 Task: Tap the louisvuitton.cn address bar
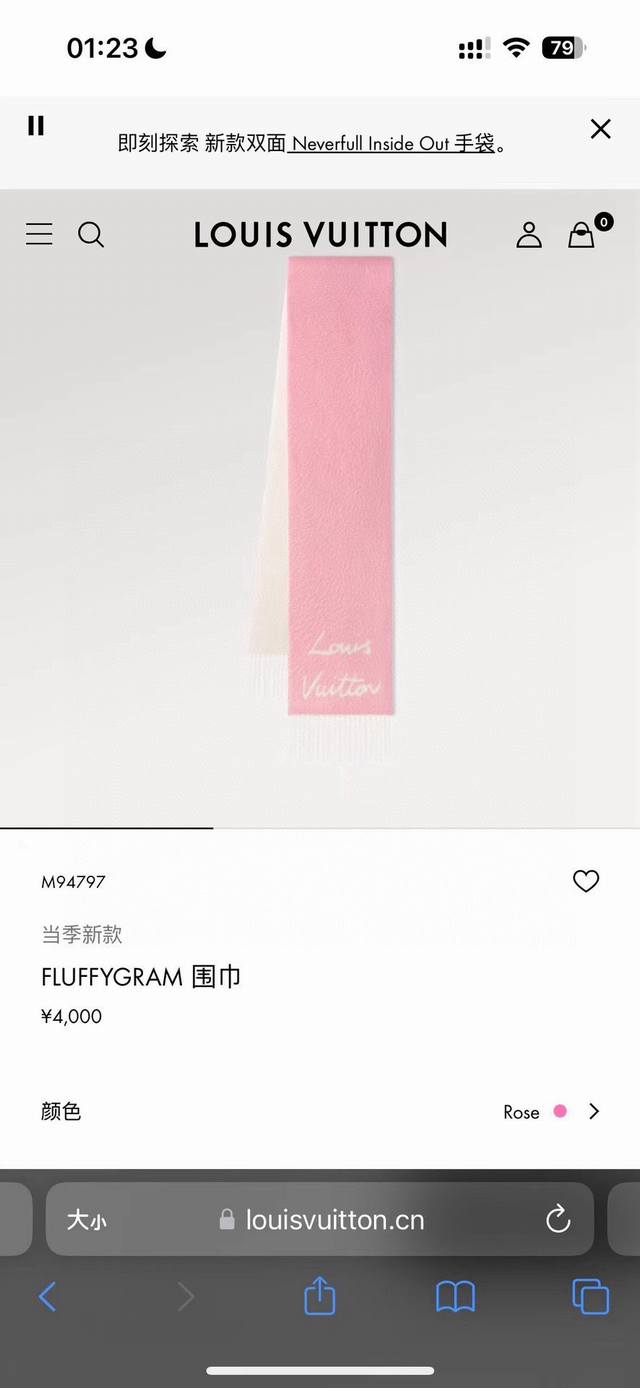[334, 1220]
